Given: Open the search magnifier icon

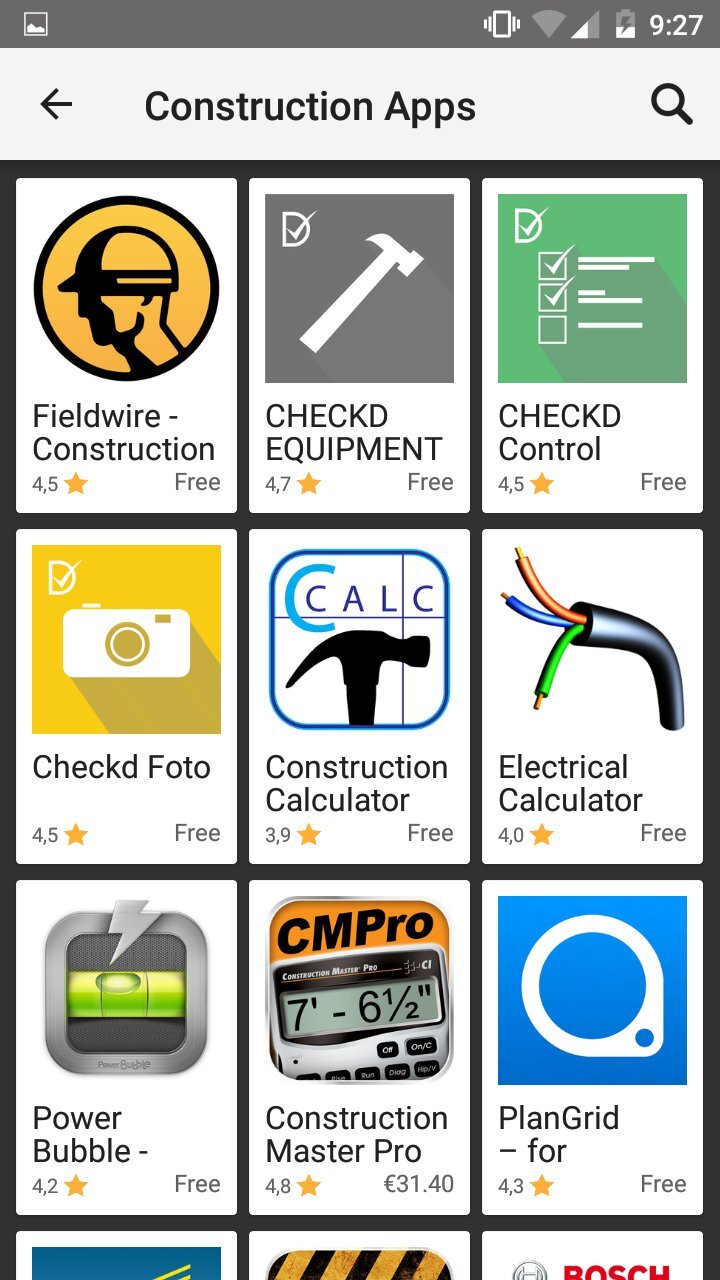Looking at the screenshot, I should (671, 104).
